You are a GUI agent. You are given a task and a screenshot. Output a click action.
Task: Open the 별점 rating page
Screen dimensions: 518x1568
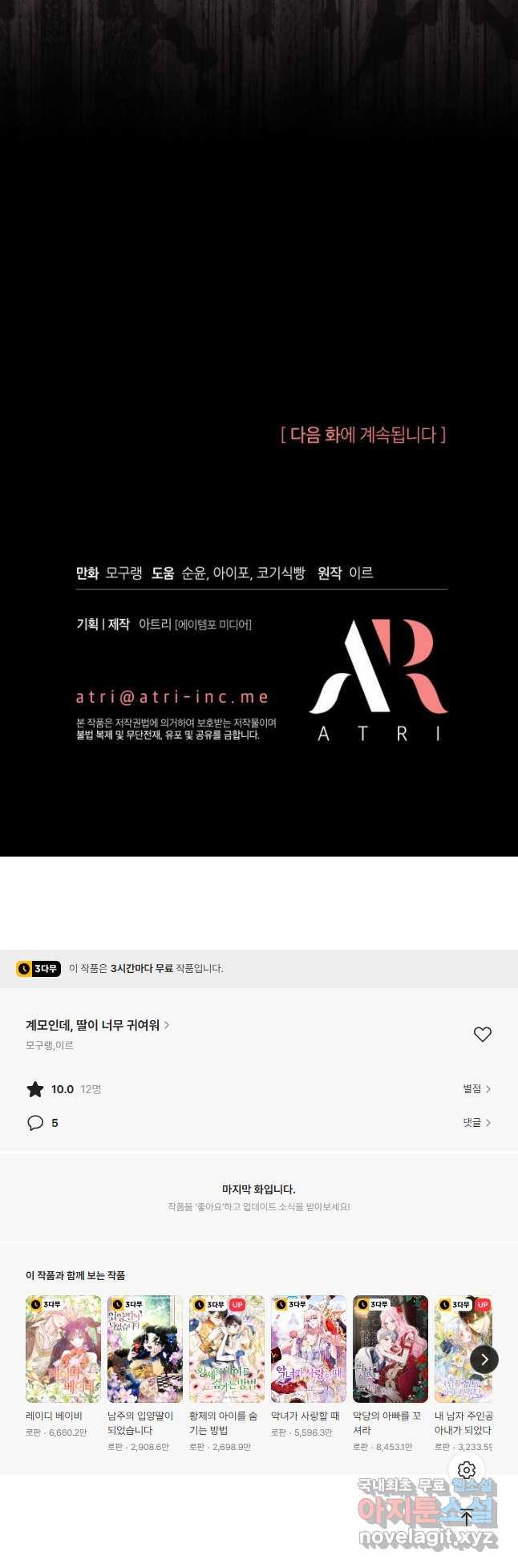coord(476,1088)
